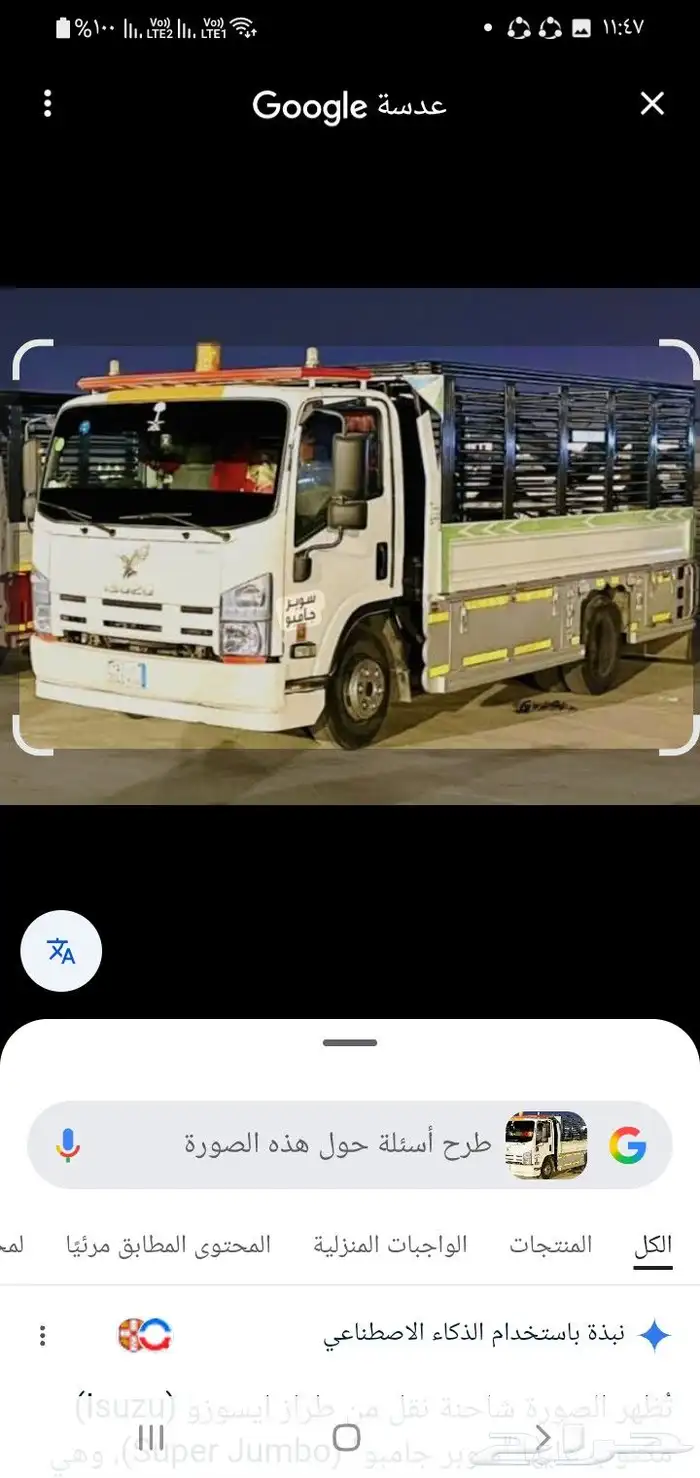This screenshot has height=1478, width=700.
Task: Go to the home screen
Action: (346, 1438)
